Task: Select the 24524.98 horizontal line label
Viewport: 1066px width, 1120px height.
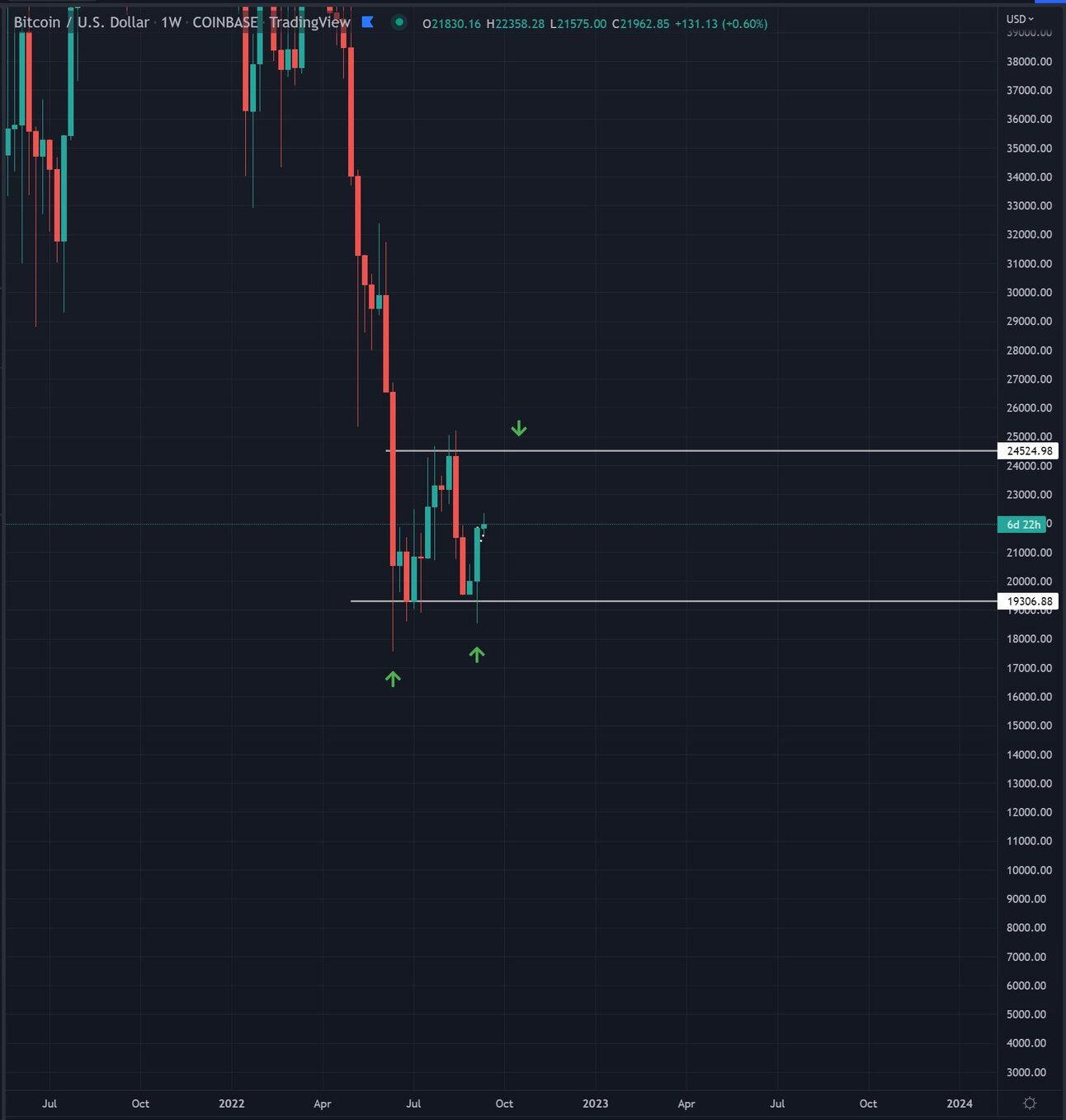Action: pos(1028,451)
